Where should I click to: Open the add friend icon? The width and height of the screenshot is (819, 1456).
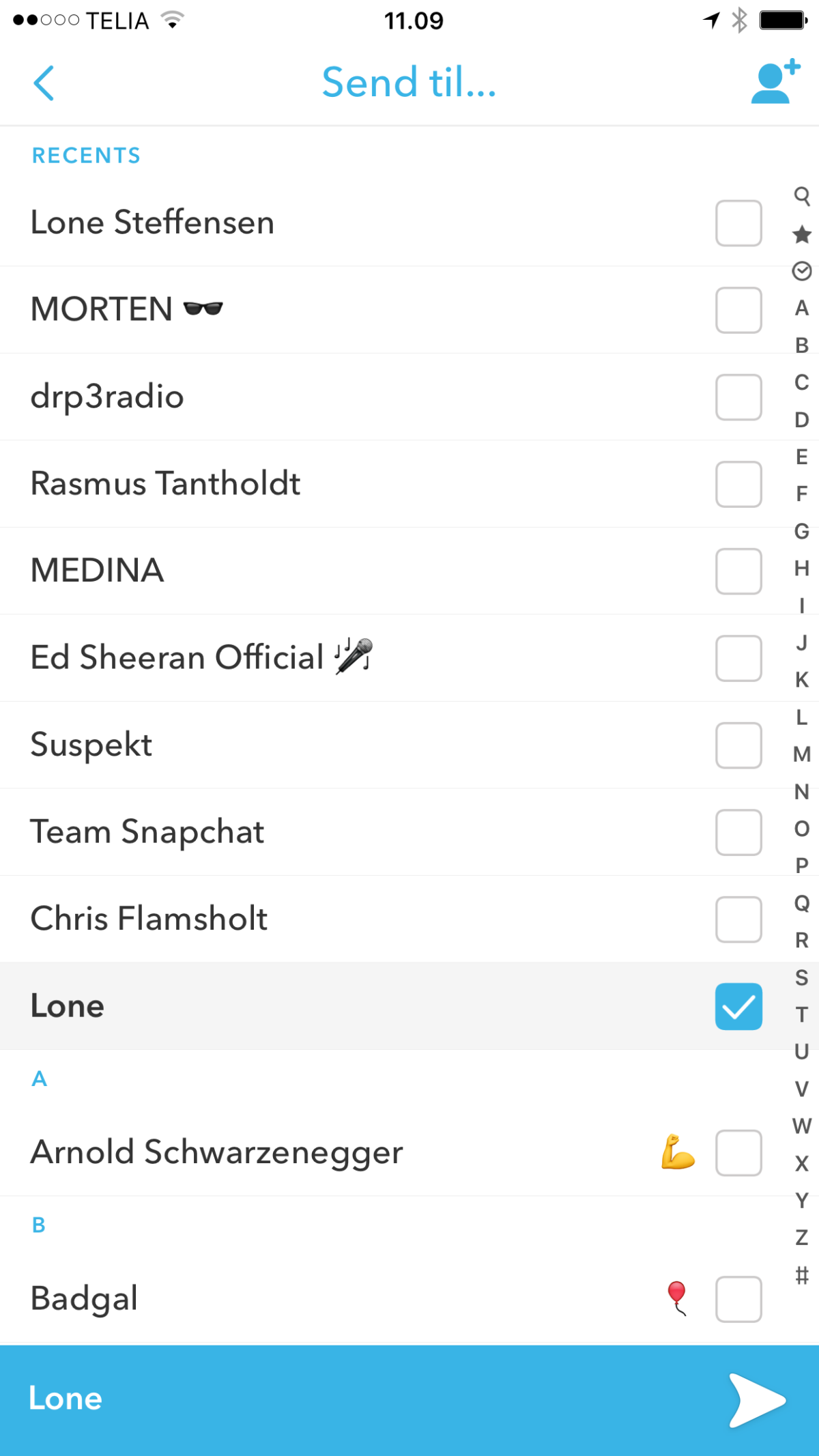point(775,82)
